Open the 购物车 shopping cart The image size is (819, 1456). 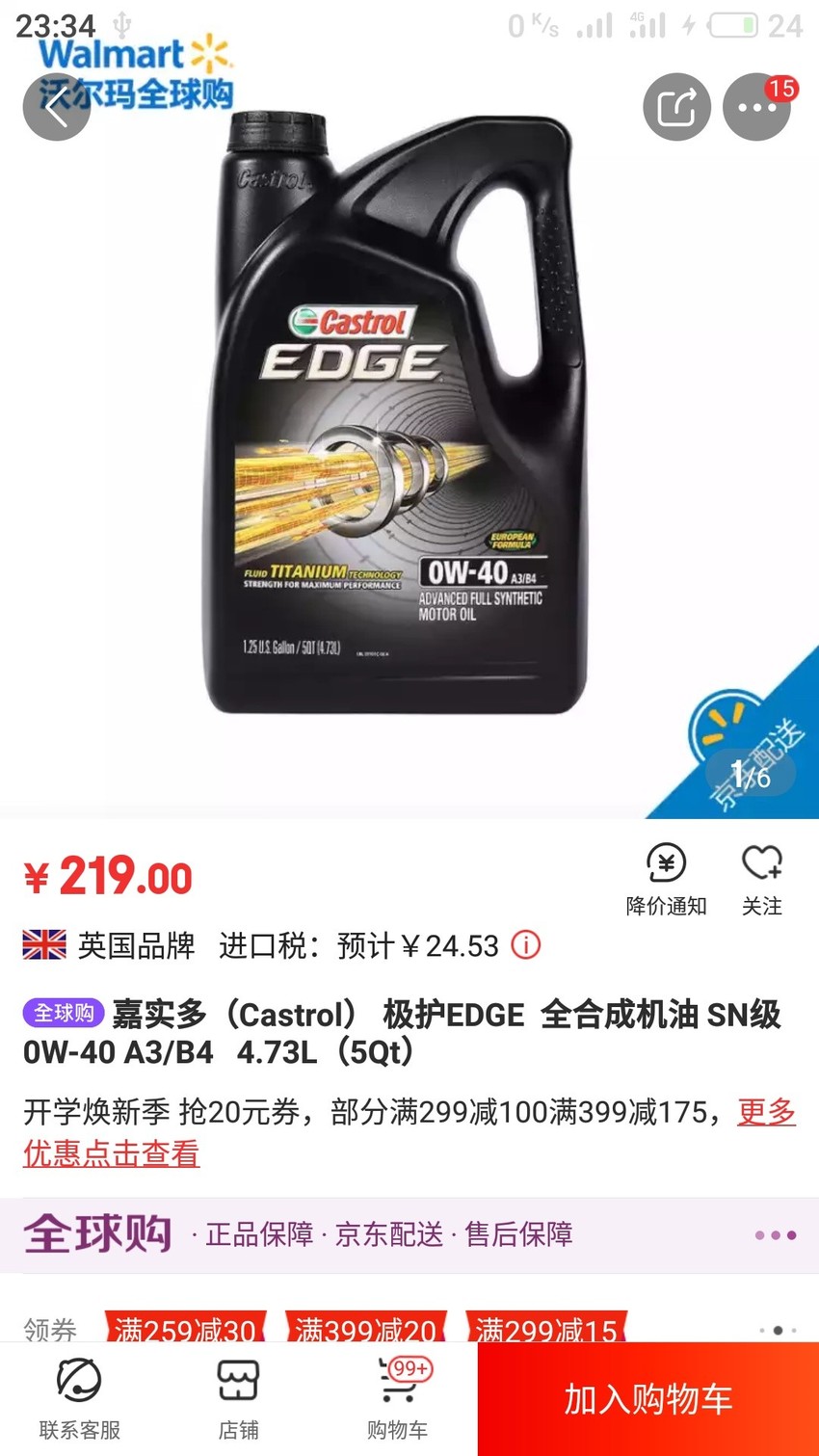[398, 1399]
